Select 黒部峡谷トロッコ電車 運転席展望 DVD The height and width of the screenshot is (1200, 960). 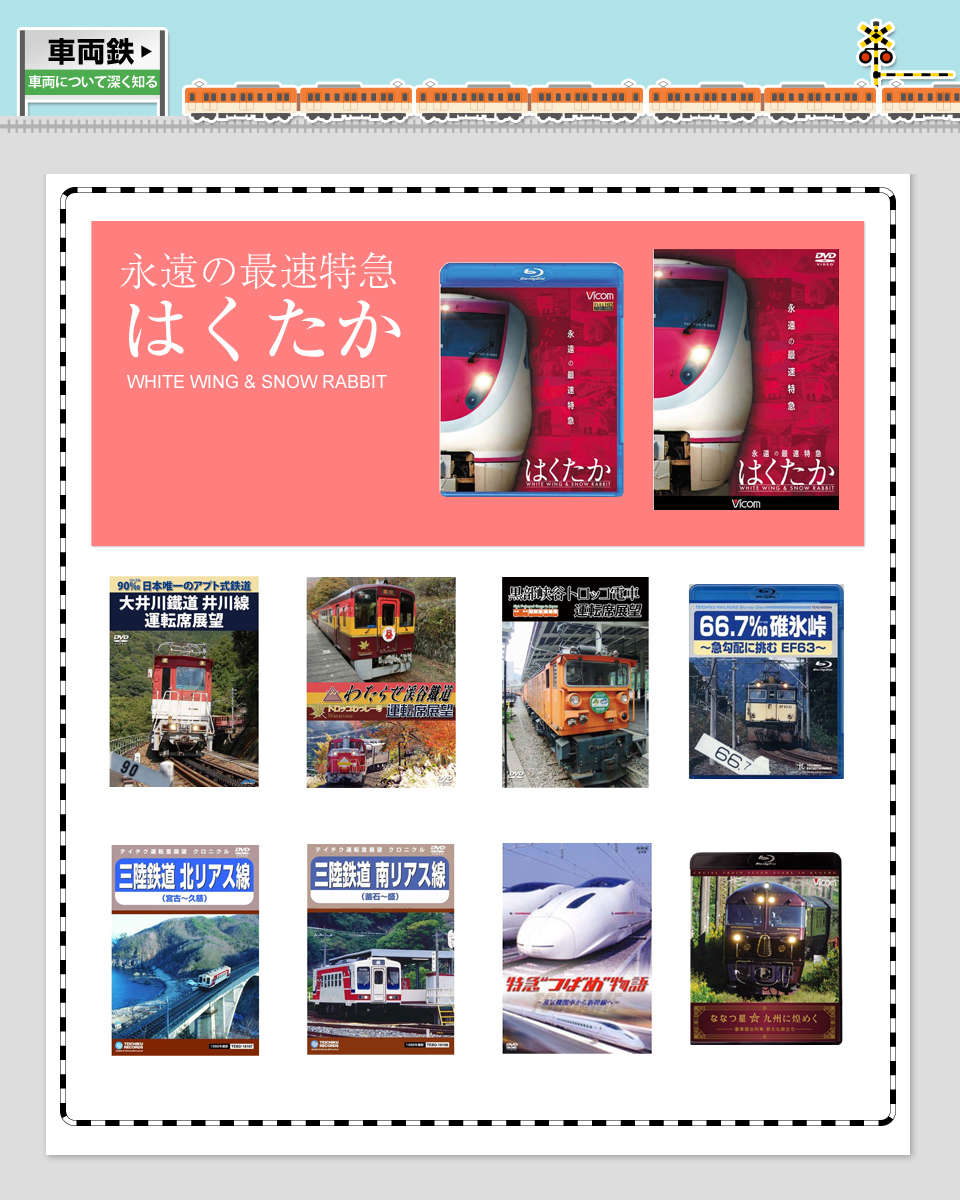[575, 681]
